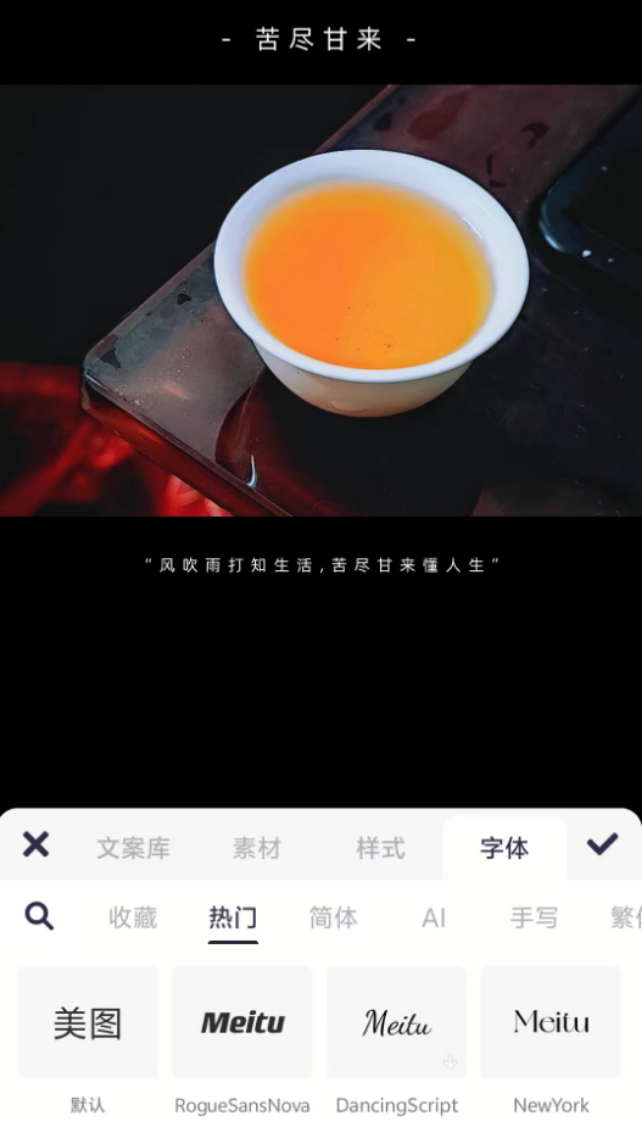Image resolution: width=642 pixels, height=1129 pixels.
Task: Show the 简体 font category
Action: click(333, 917)
